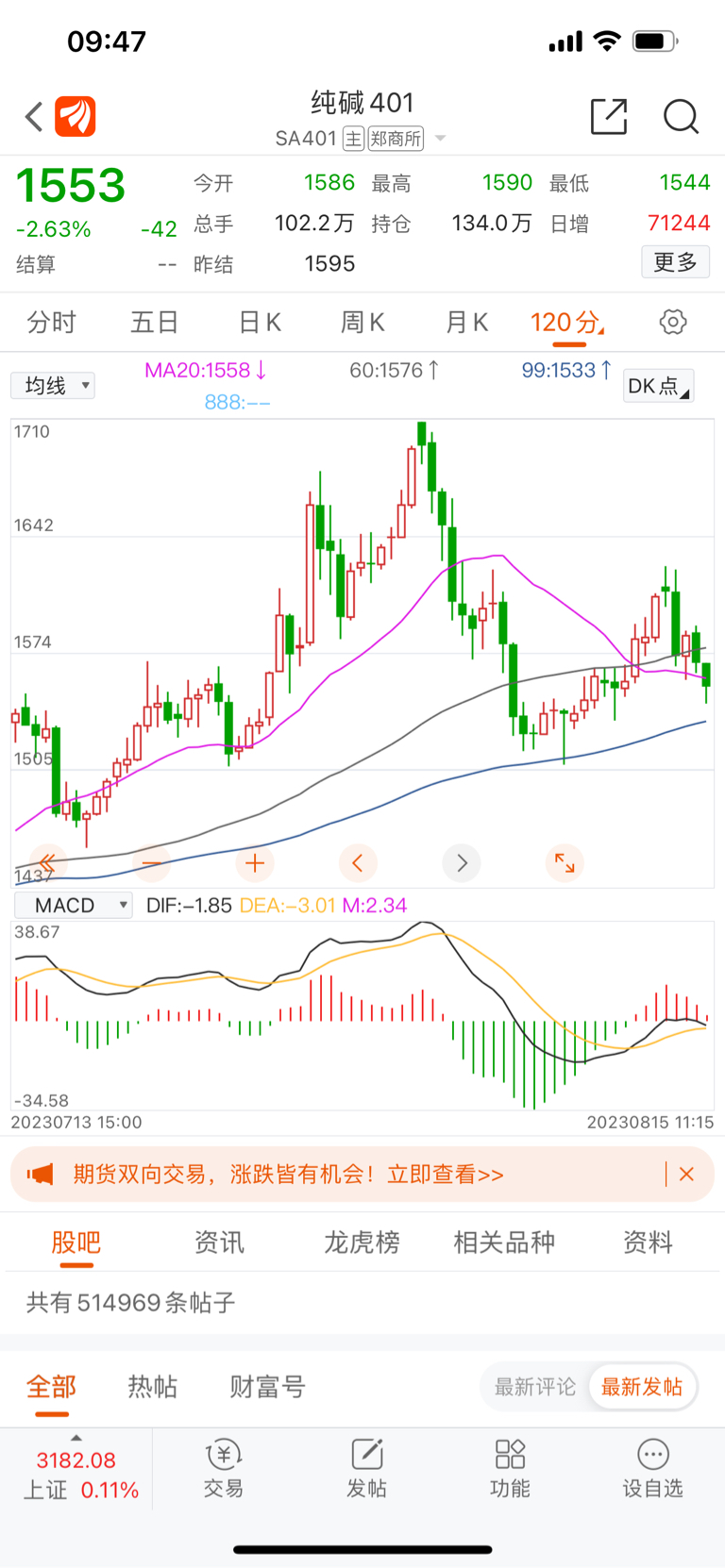
Task: Expand the SA401 contract dropdown
Action: (x=440, y=139)
